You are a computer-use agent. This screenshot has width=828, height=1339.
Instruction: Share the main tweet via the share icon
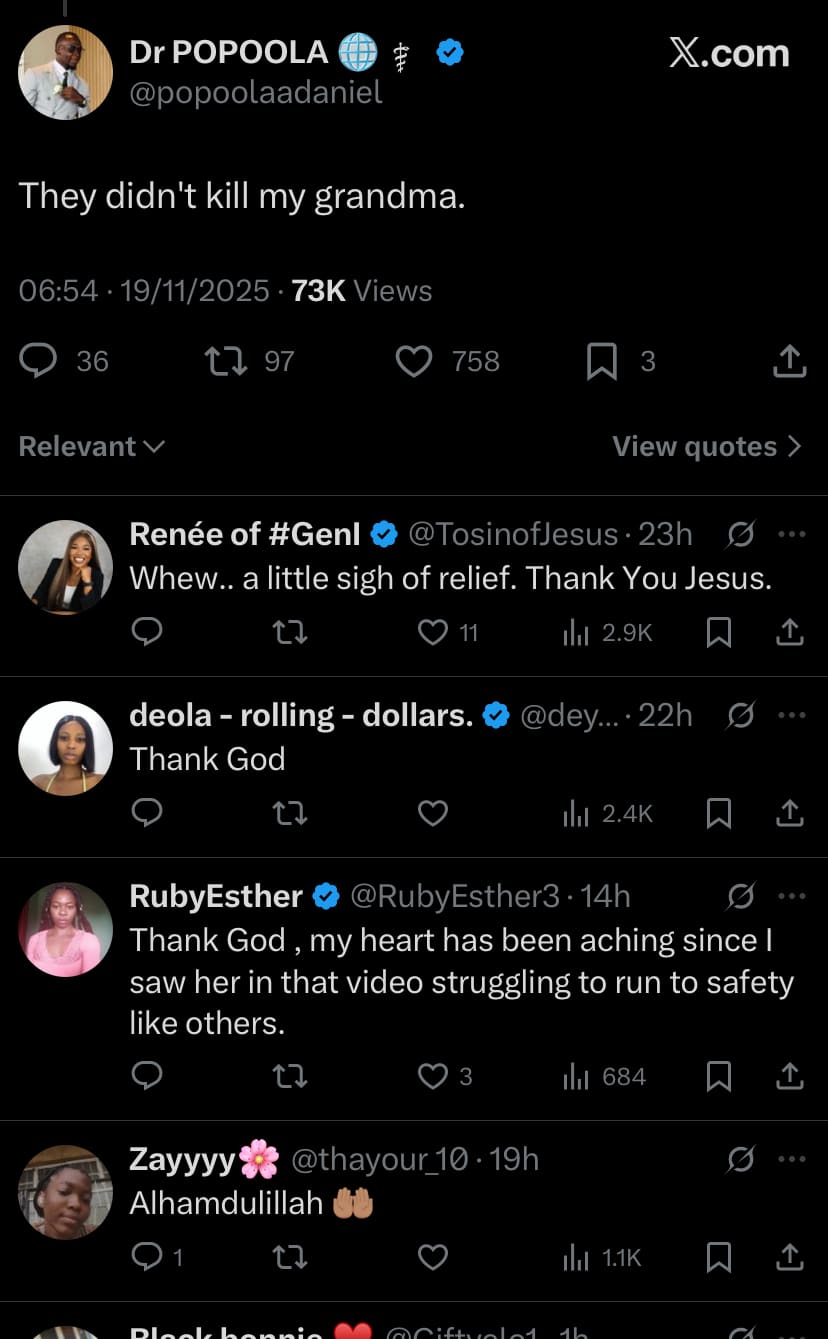(789, 361)
